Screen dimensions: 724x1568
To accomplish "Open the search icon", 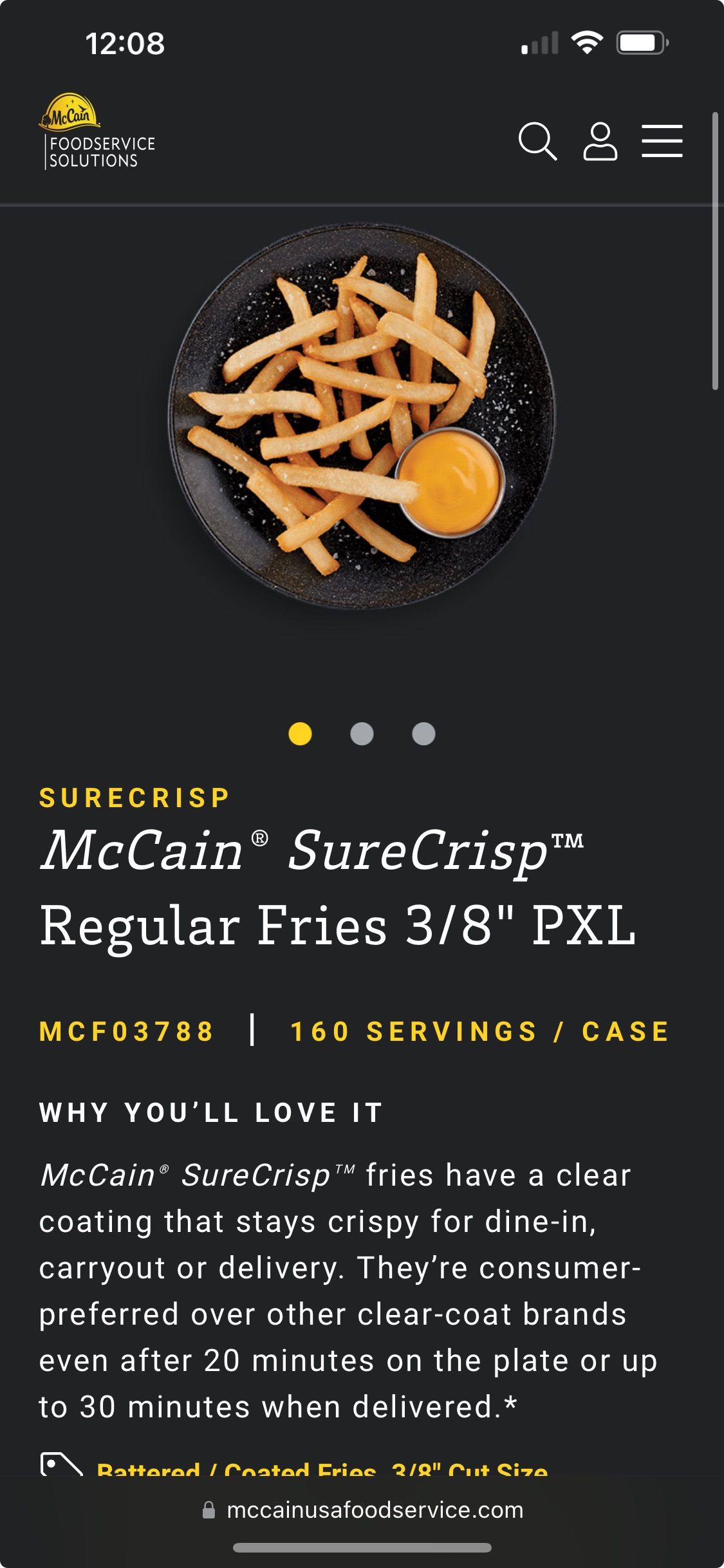I will [537, 141].
